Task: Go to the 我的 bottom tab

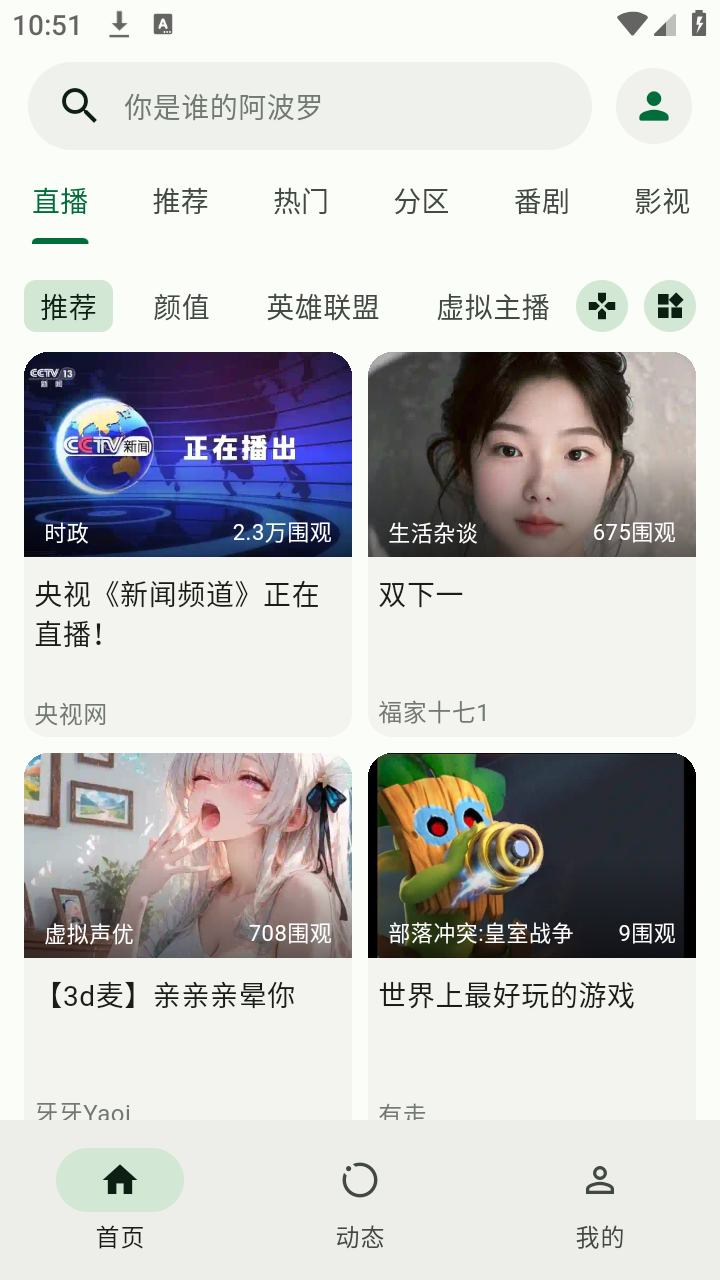Action: coord(600,1200)
